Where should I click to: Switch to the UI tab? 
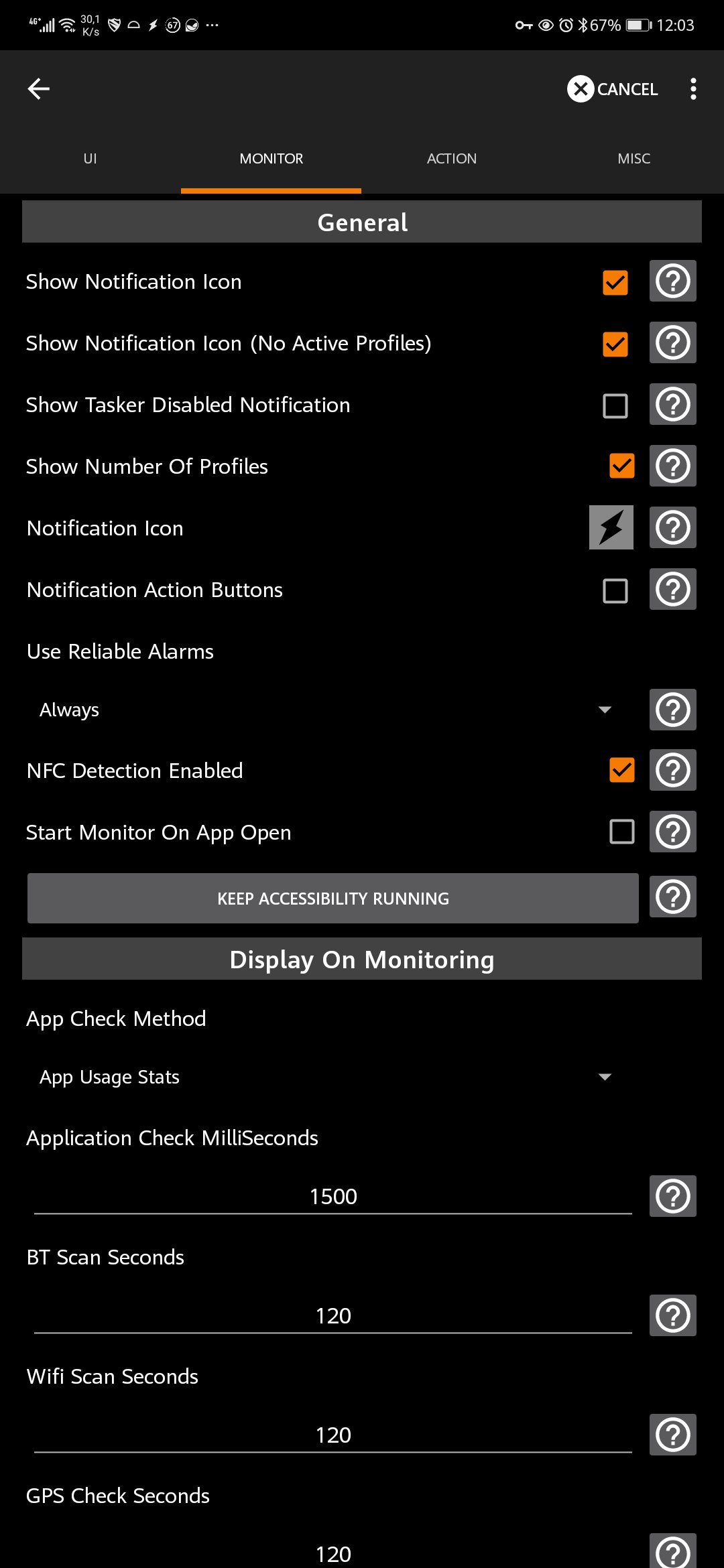pos(90,159)
